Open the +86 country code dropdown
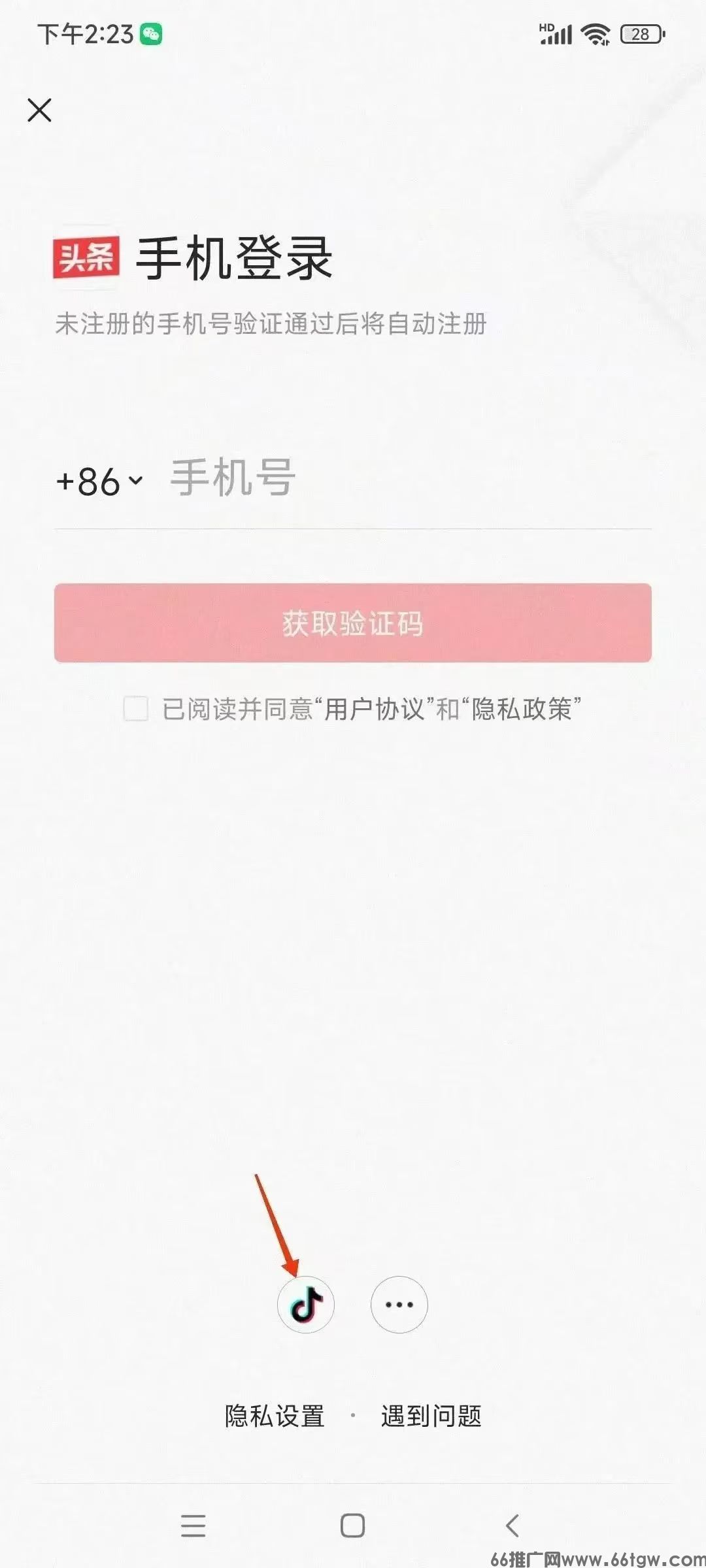The image size is (706, 1568). coord(99,482)
